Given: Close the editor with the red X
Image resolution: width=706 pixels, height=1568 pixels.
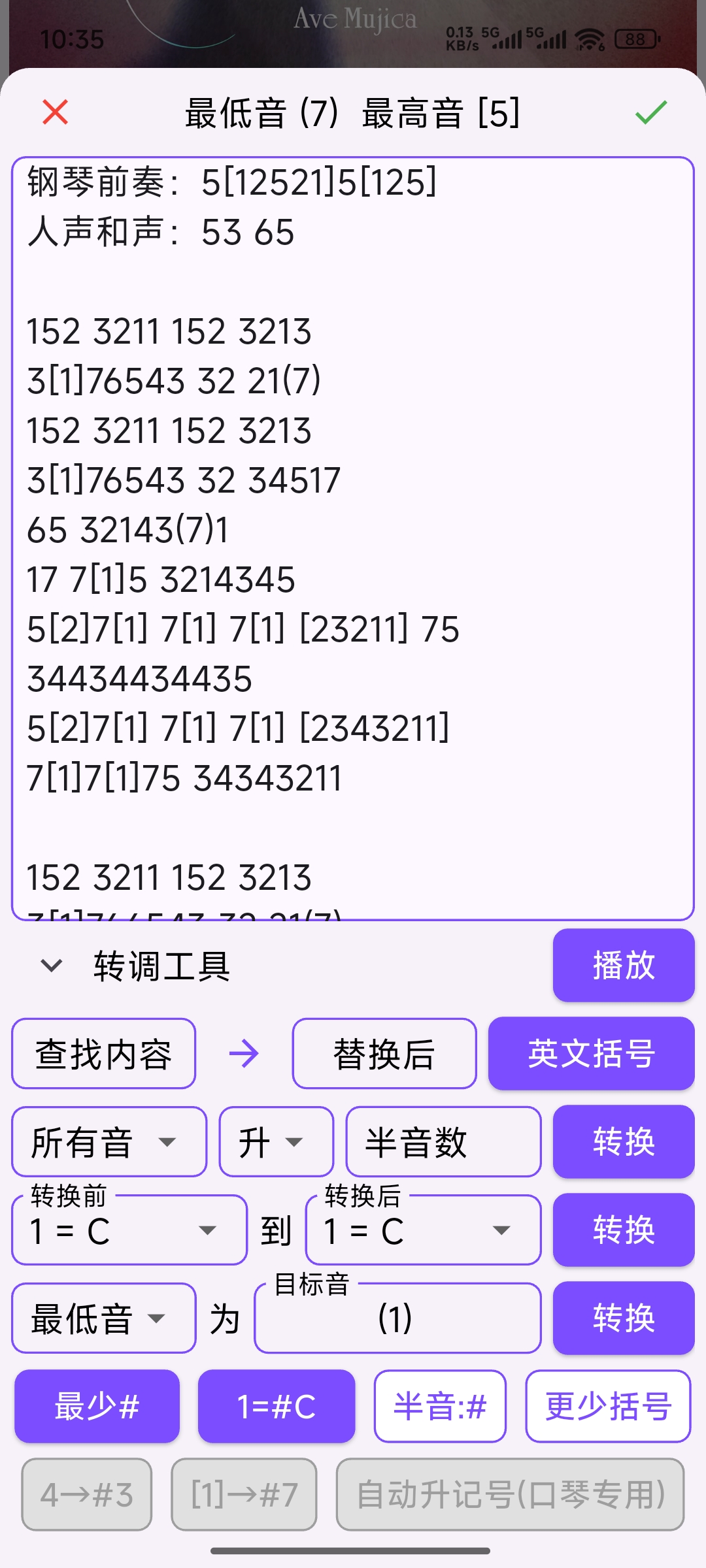Looking at the screenshot, I should pyautogui.click(x=55, y=112).
